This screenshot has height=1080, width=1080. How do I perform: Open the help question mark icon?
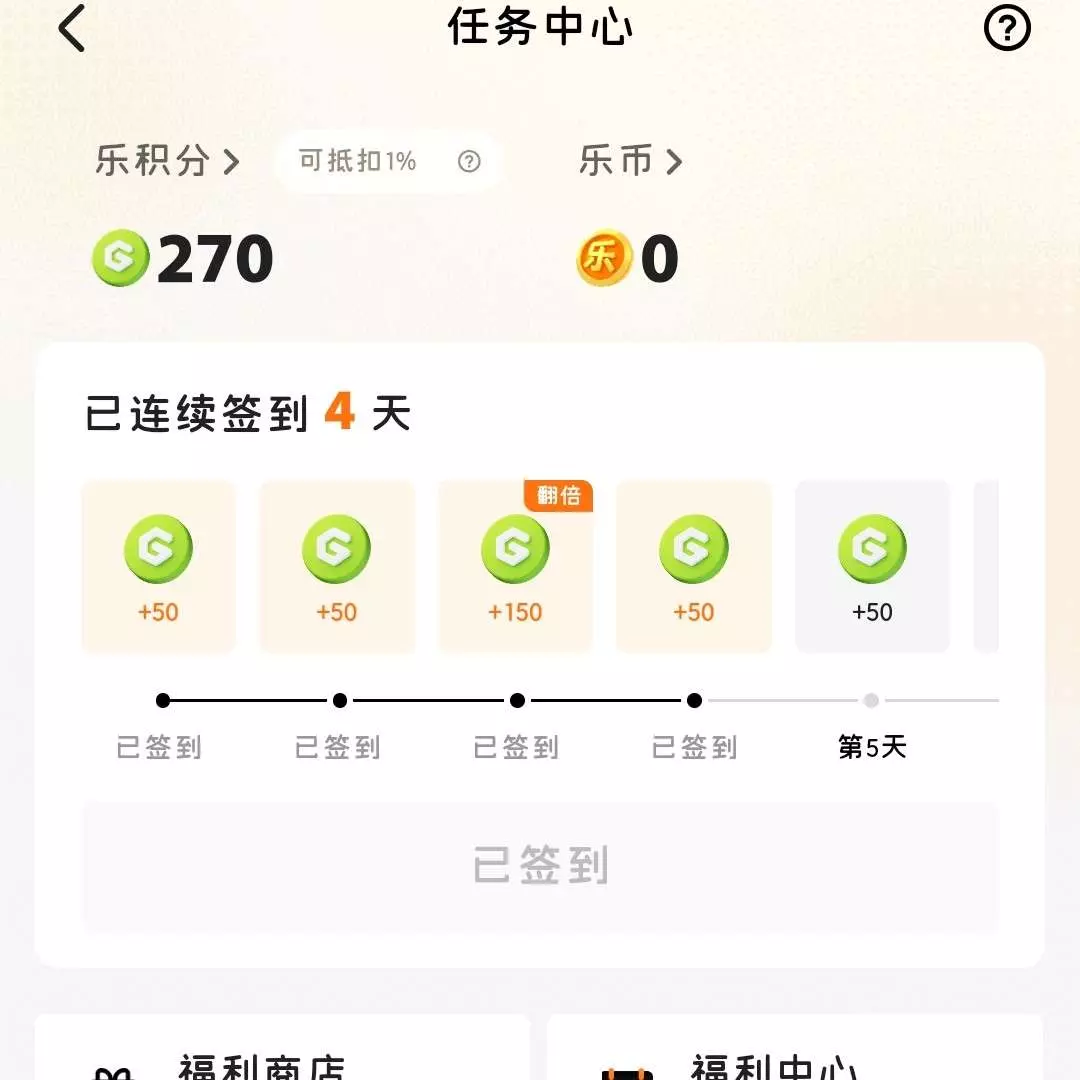click(1007, 29)
